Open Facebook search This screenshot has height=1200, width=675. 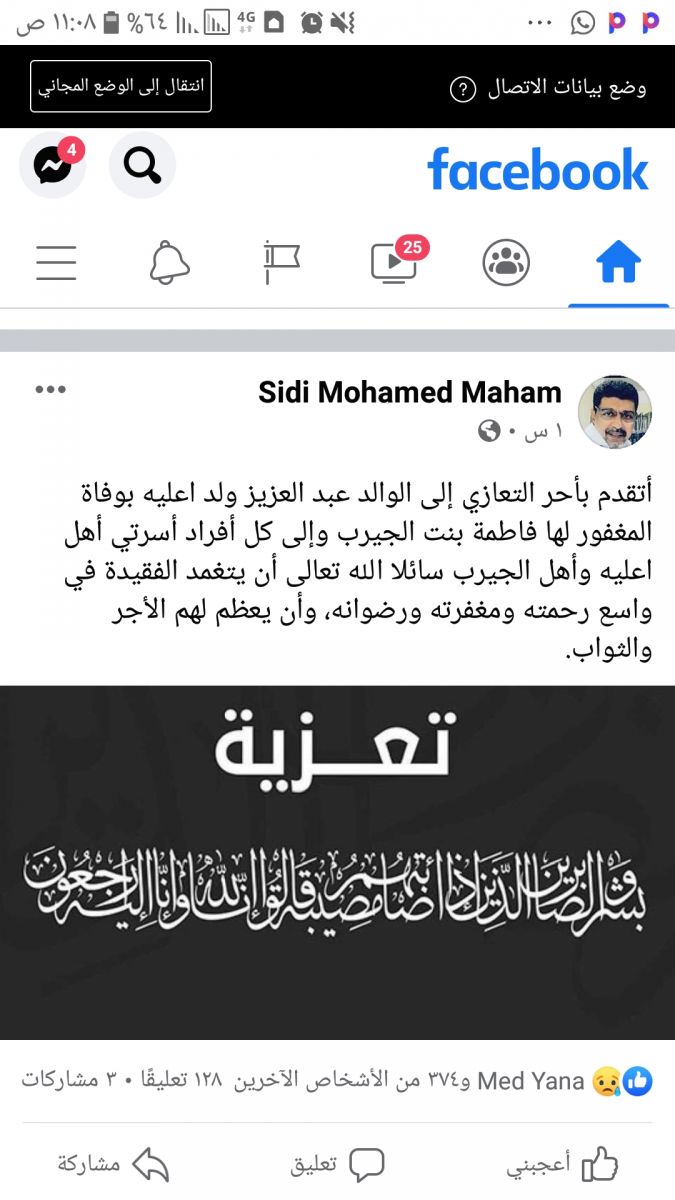[x=142, y=166]
